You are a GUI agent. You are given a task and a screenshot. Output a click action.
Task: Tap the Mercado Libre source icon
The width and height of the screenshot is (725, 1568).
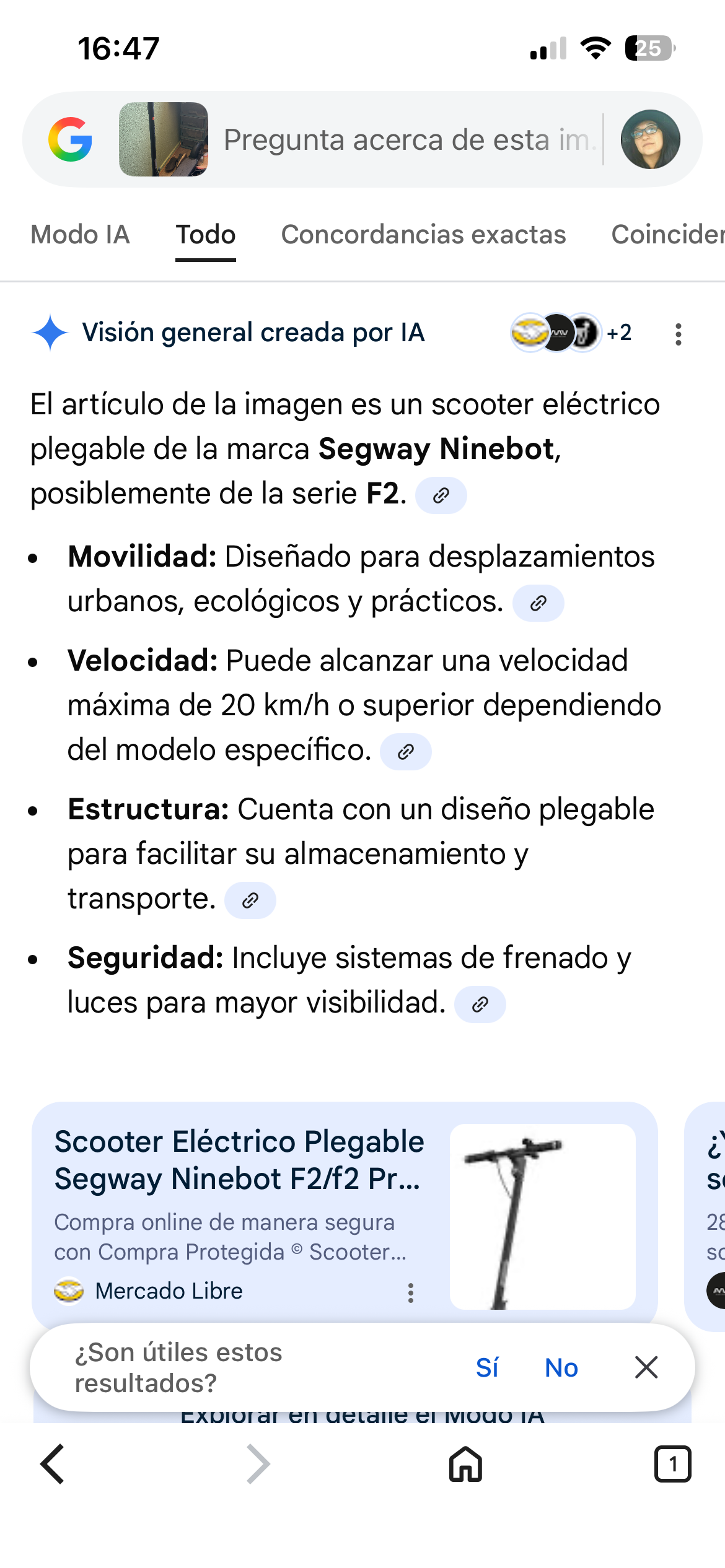[70, 1290]
